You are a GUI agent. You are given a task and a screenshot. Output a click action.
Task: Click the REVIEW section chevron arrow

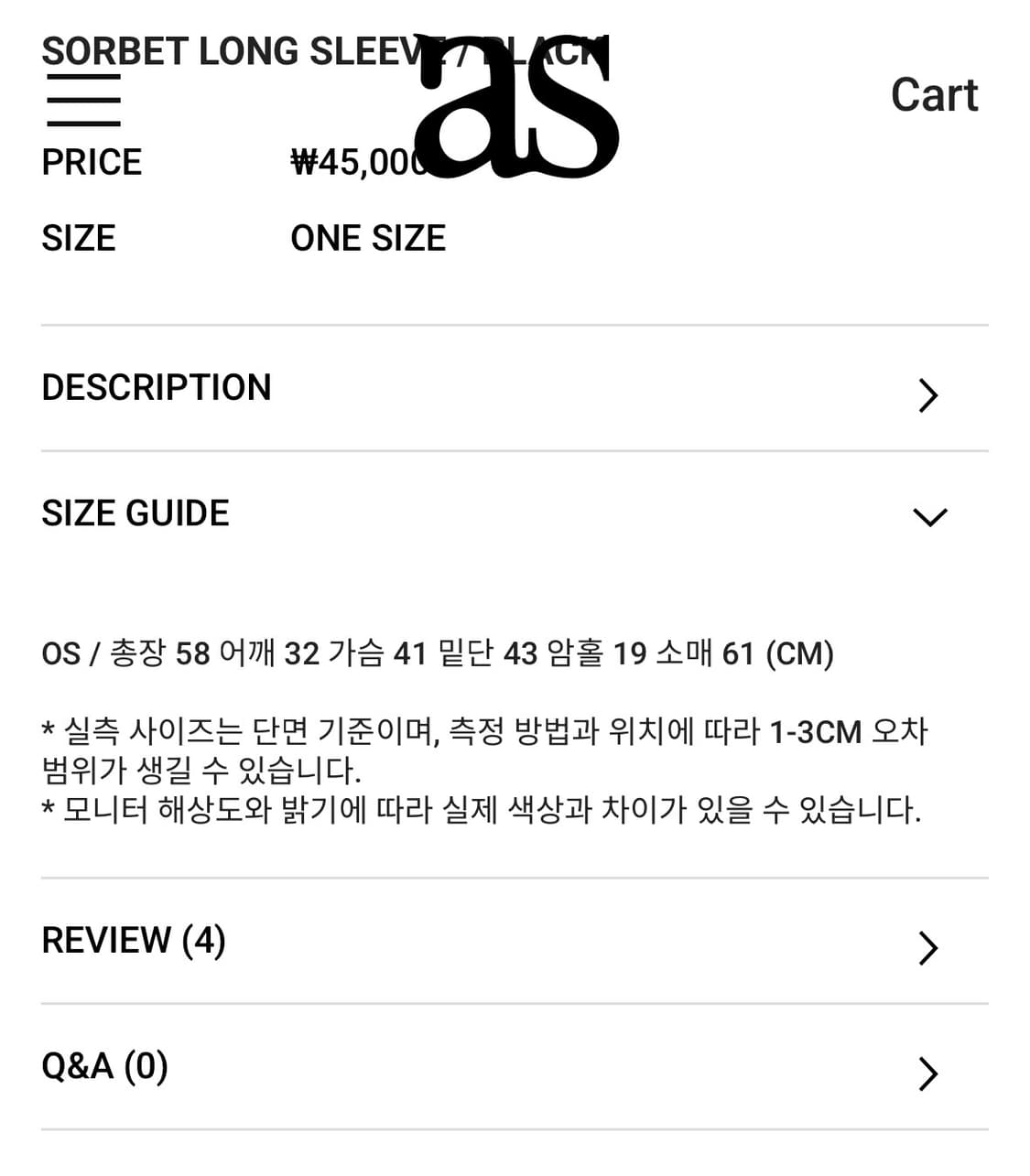[x=928, y=949]
